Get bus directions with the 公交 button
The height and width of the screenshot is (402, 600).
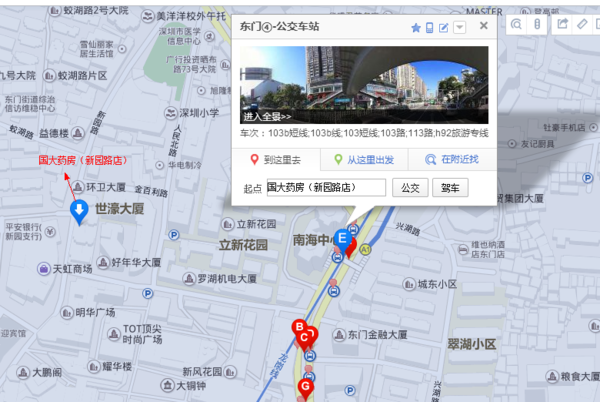click(407, 187)
